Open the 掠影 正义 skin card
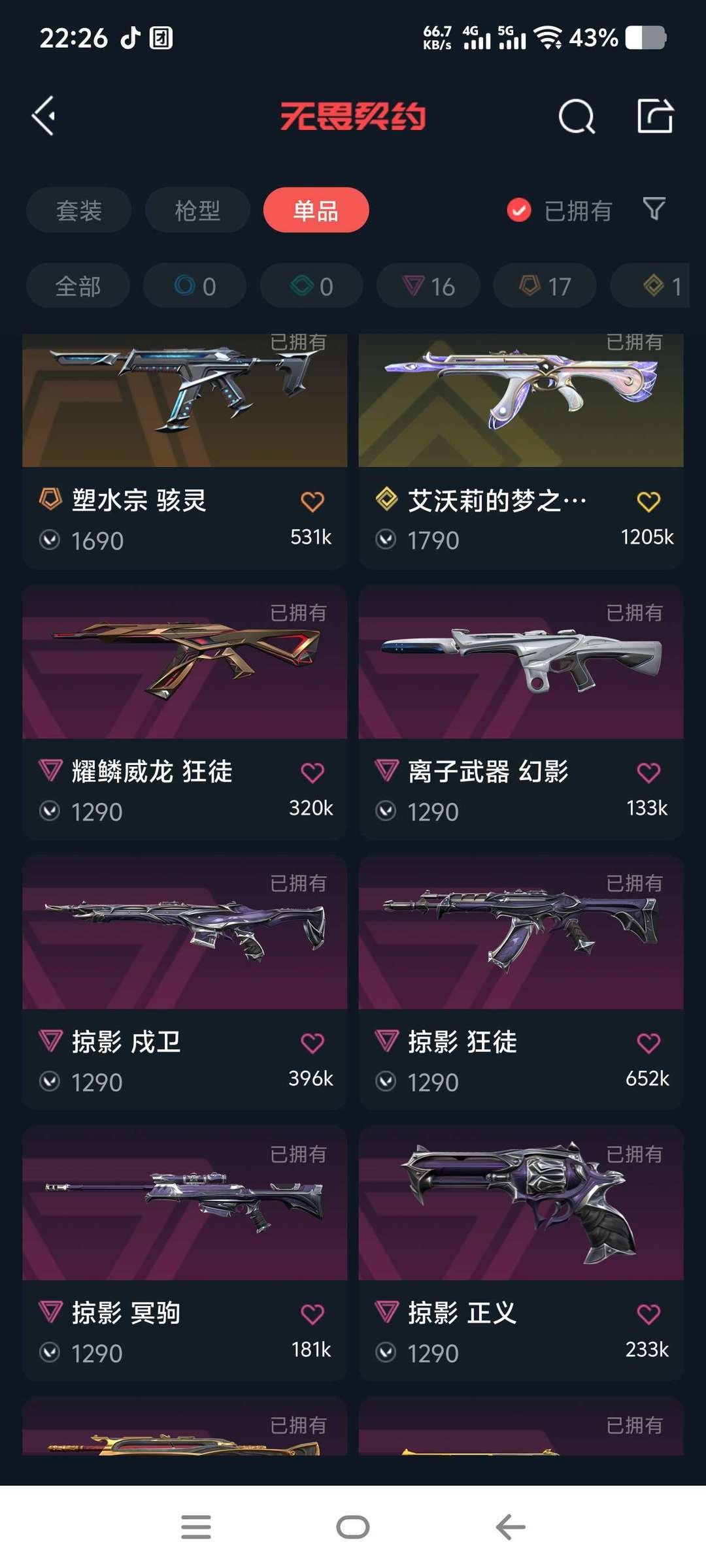706x1568 pixels. tap(521, 1254)
